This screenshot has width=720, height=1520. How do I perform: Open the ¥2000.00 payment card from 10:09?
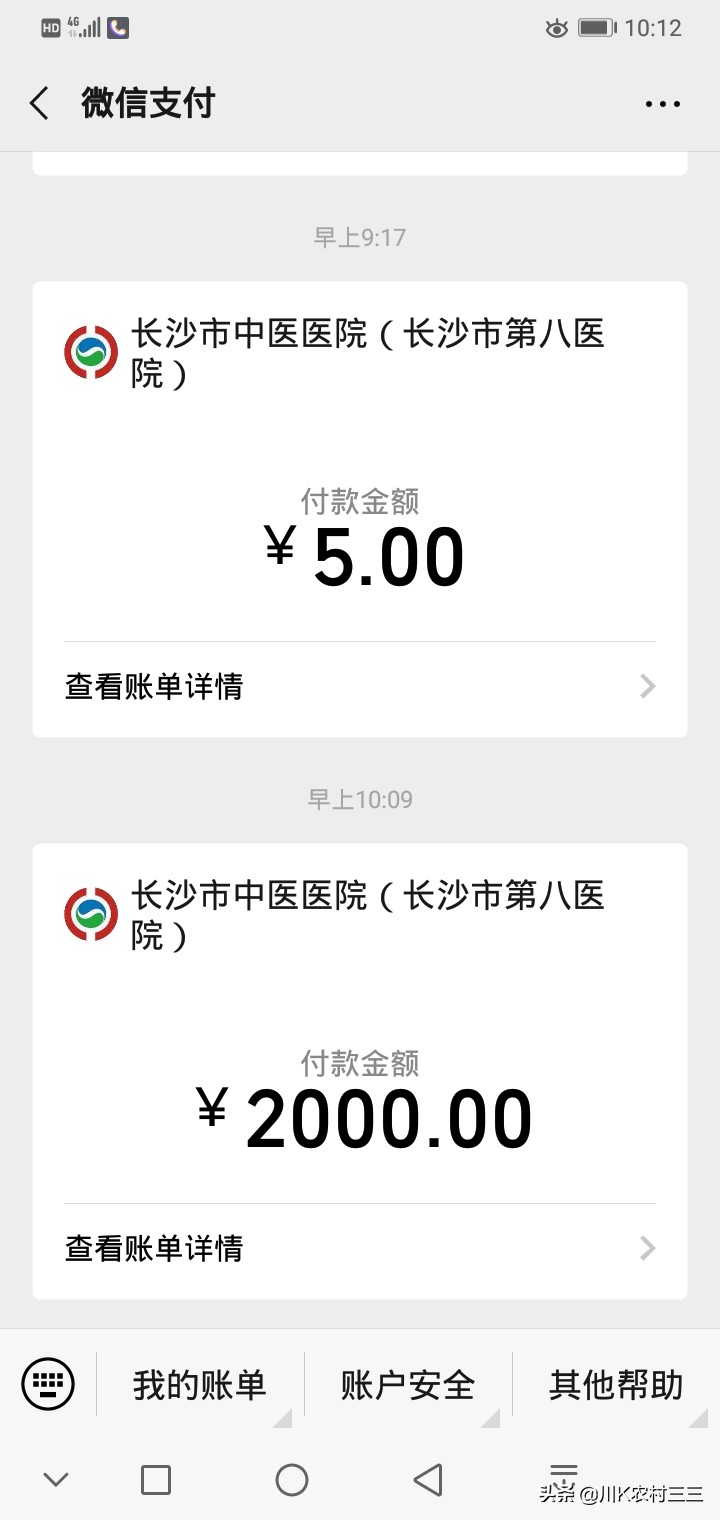[360, 1071]
